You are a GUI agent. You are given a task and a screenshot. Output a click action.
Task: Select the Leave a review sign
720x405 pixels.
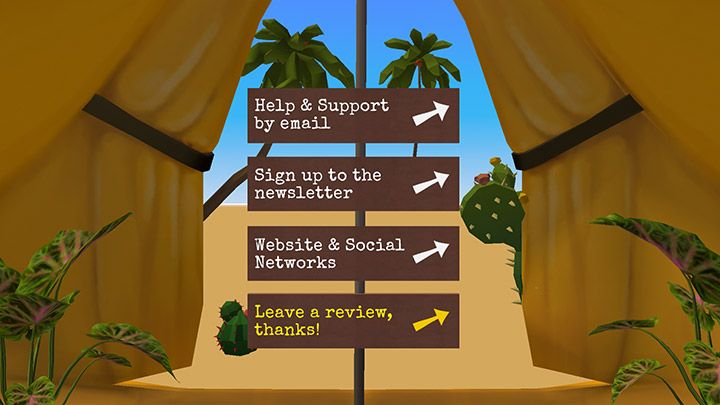click(x=353, y=320)
